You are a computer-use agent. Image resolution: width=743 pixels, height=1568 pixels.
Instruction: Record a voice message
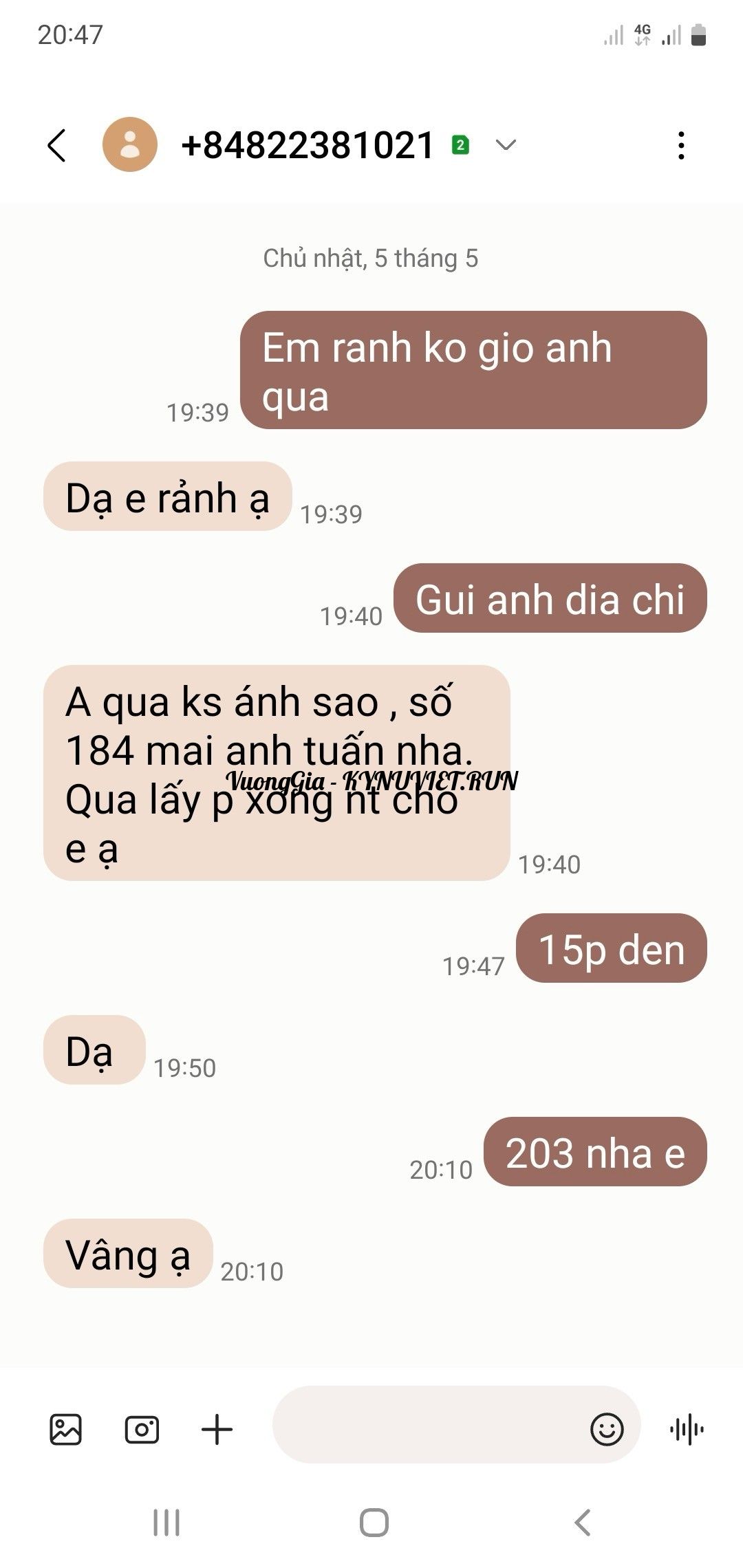[687, 1429]
